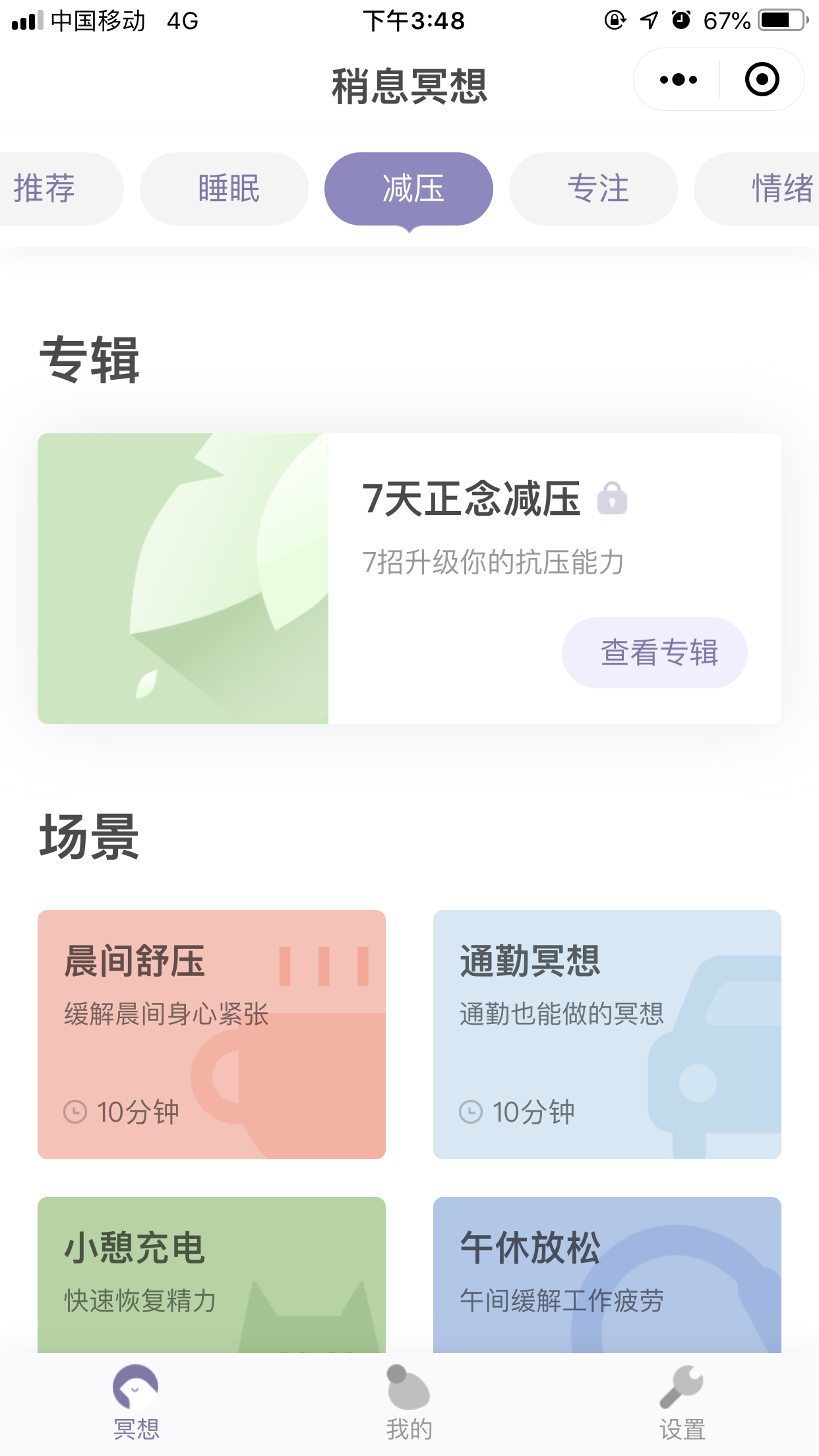
Task: Open the 晨间舒压 scene card
Action: coord(212,1035)
